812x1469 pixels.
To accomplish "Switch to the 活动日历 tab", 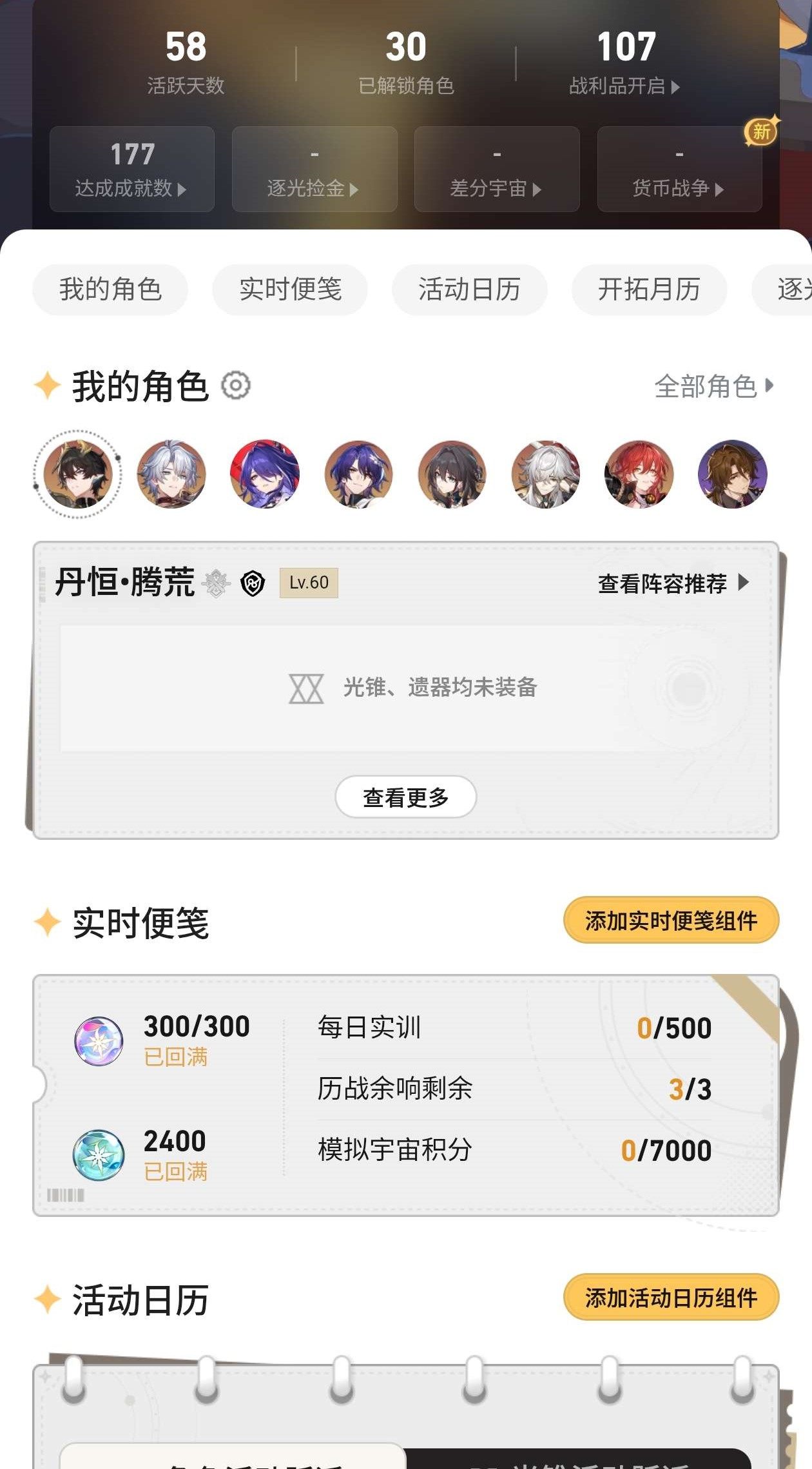I will (x=469, y=289).
